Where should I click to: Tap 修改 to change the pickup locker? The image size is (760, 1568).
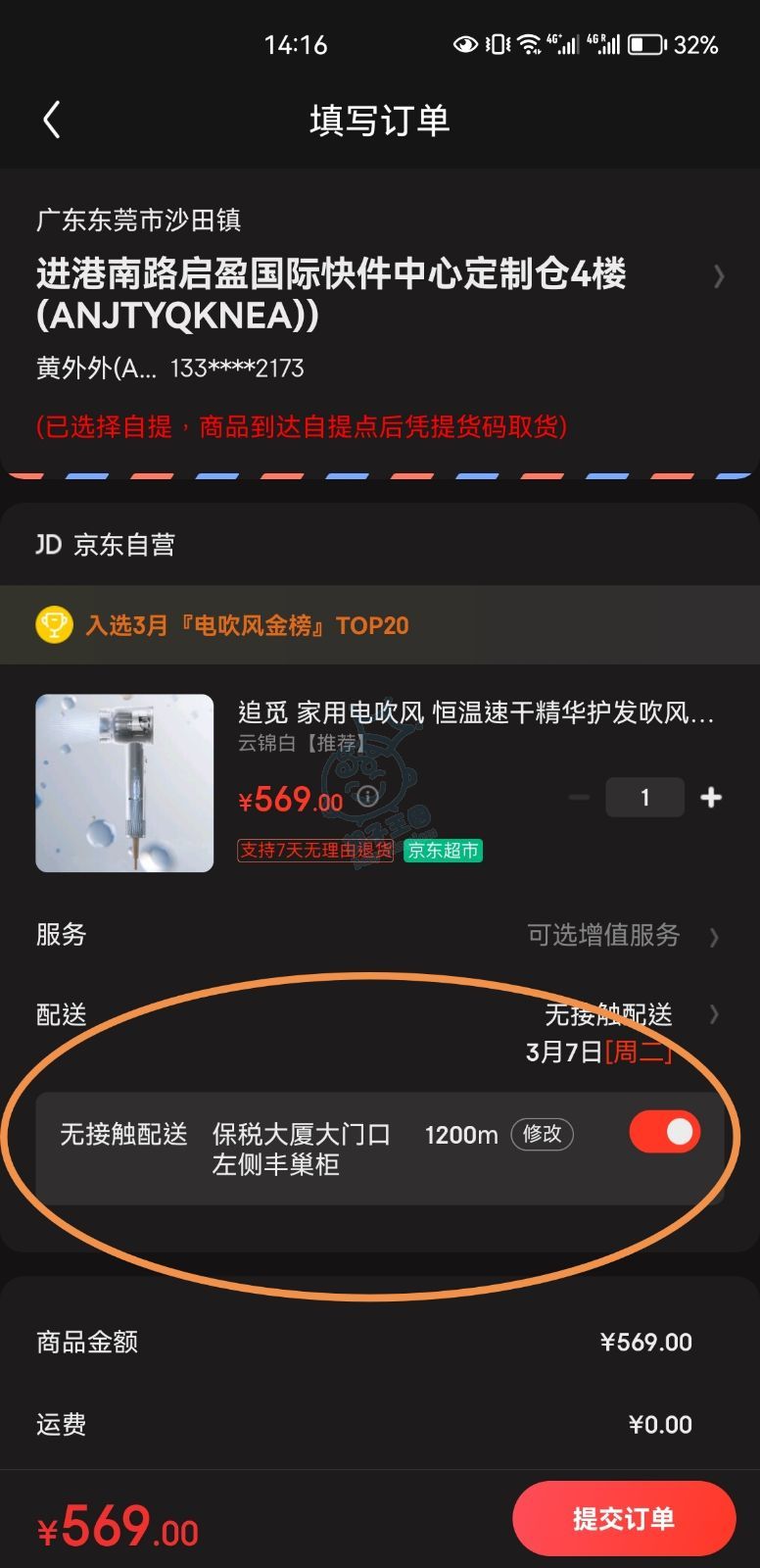click(x=542, y=1134)
